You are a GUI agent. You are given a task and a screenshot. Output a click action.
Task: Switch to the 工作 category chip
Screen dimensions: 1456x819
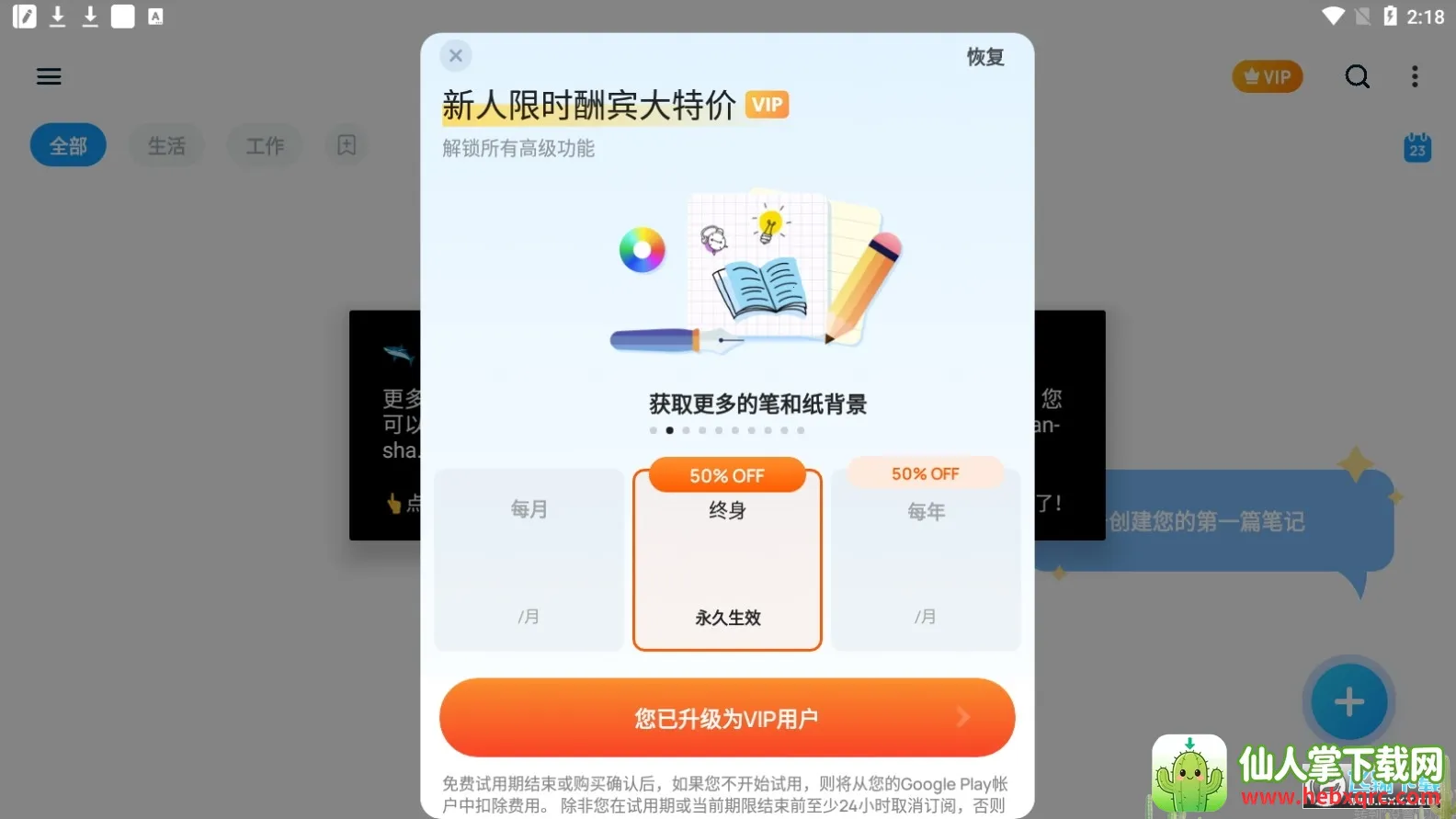265,146
